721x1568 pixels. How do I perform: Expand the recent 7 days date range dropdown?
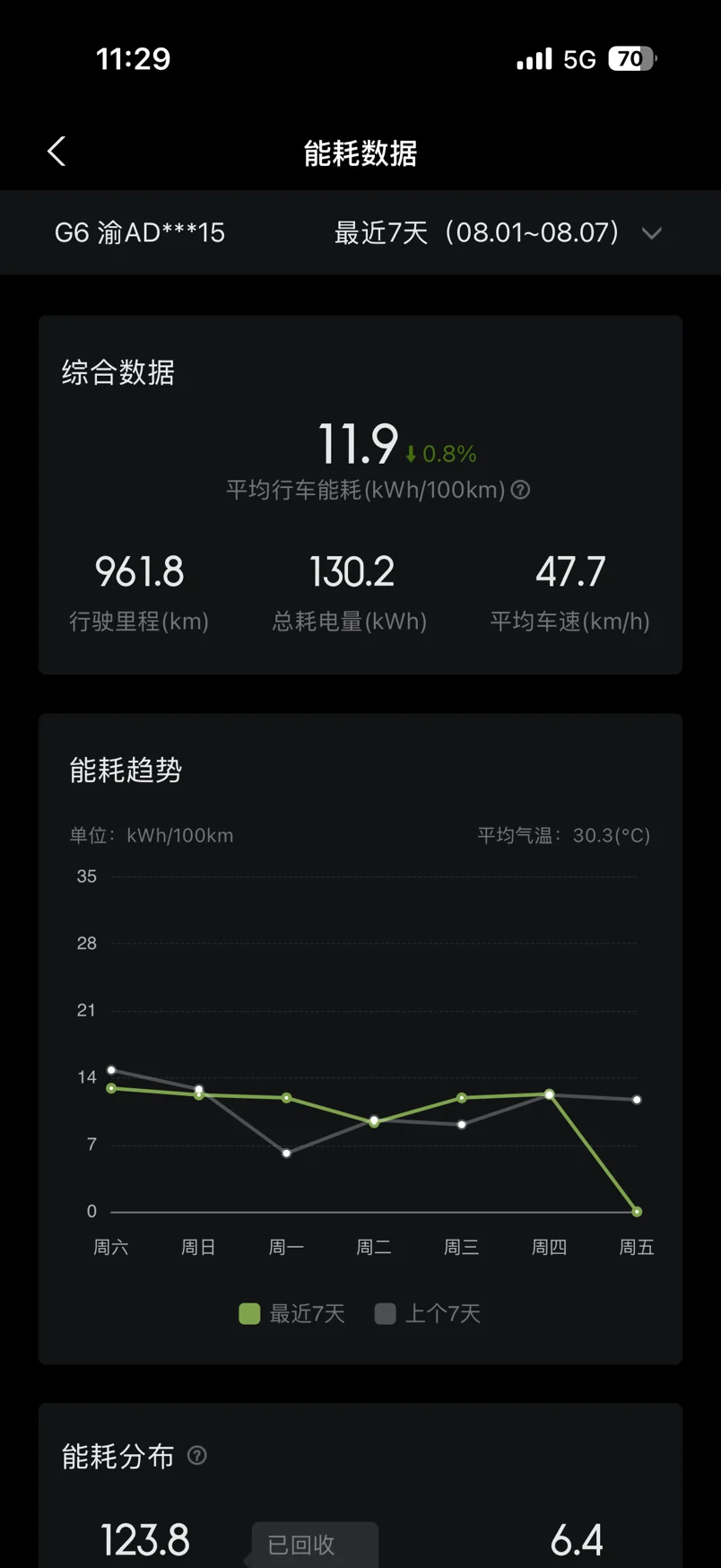tap(498, 233)
